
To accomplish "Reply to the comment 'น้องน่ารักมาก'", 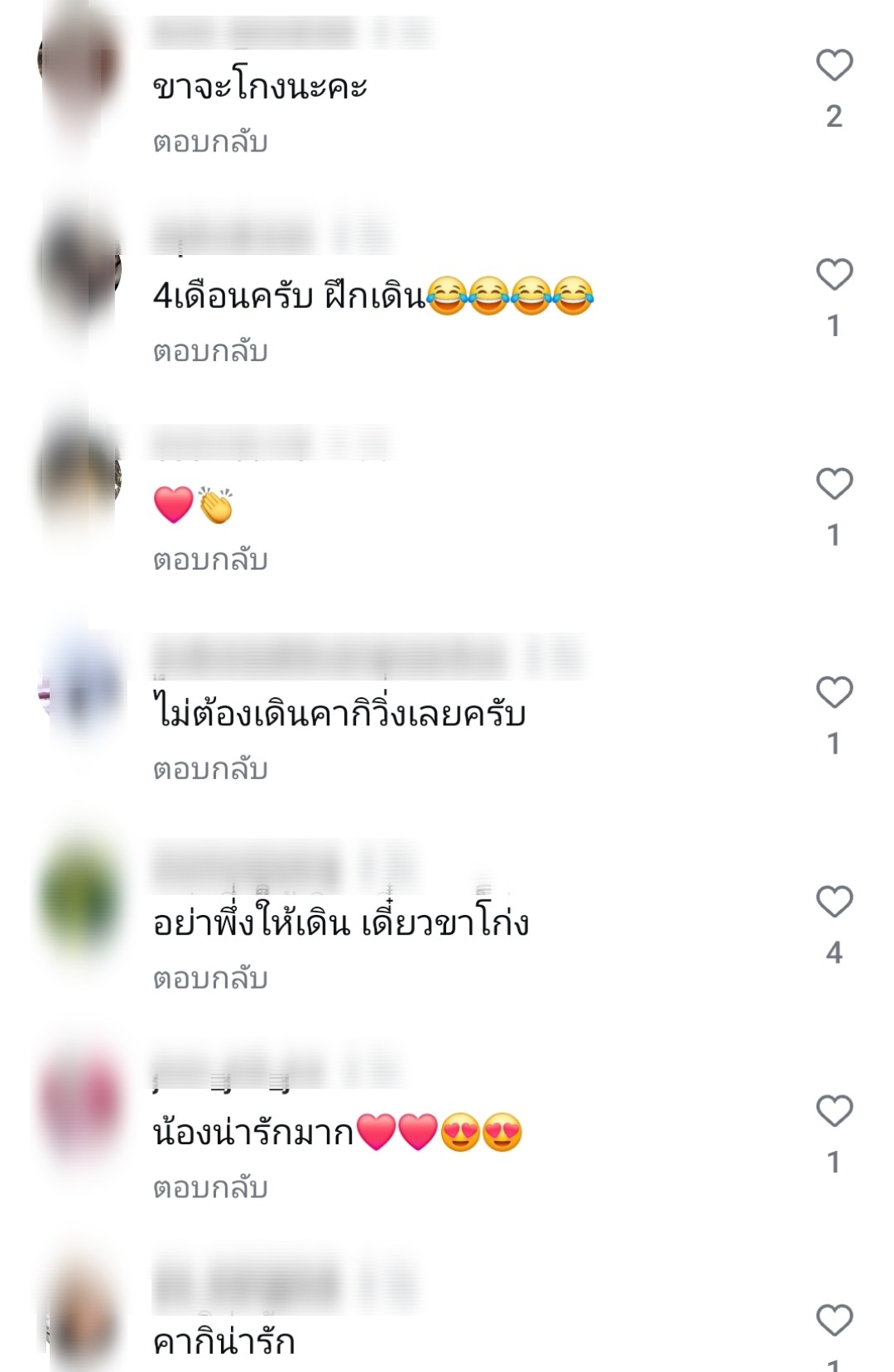I will coord(210,1189).
